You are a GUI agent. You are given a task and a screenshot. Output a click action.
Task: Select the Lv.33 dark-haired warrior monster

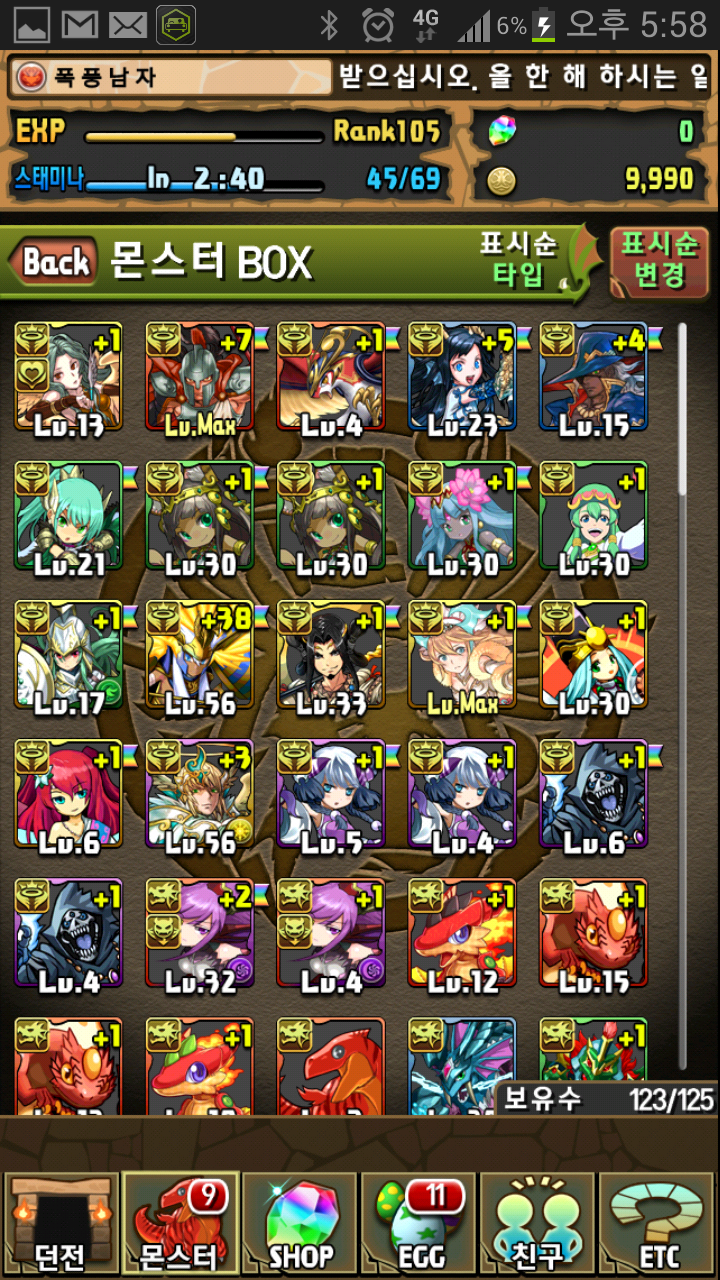tap(331, 655)
